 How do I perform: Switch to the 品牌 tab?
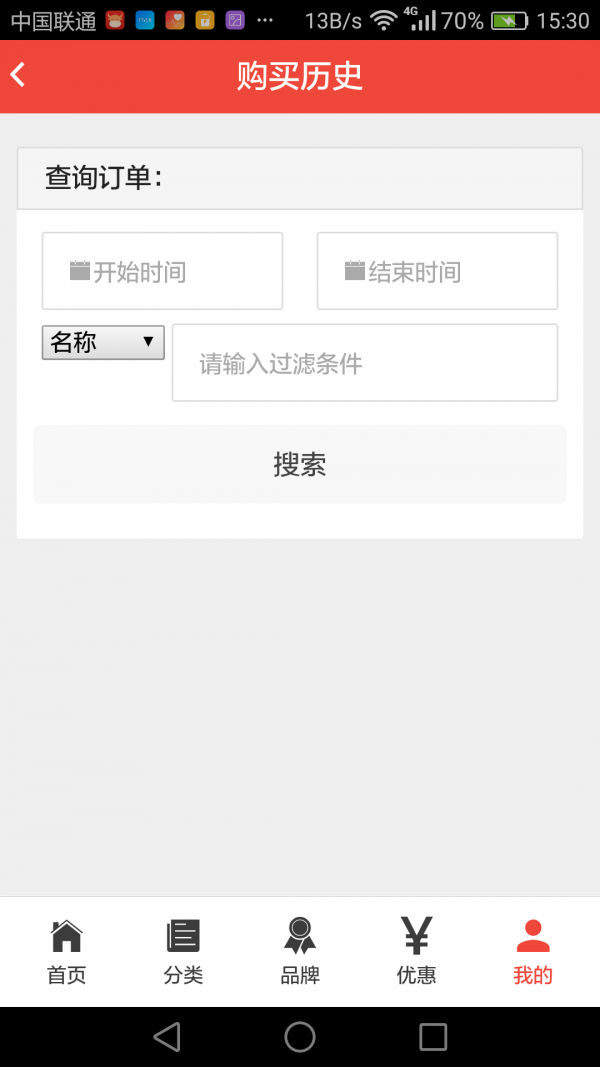click(x=300, y=951)
